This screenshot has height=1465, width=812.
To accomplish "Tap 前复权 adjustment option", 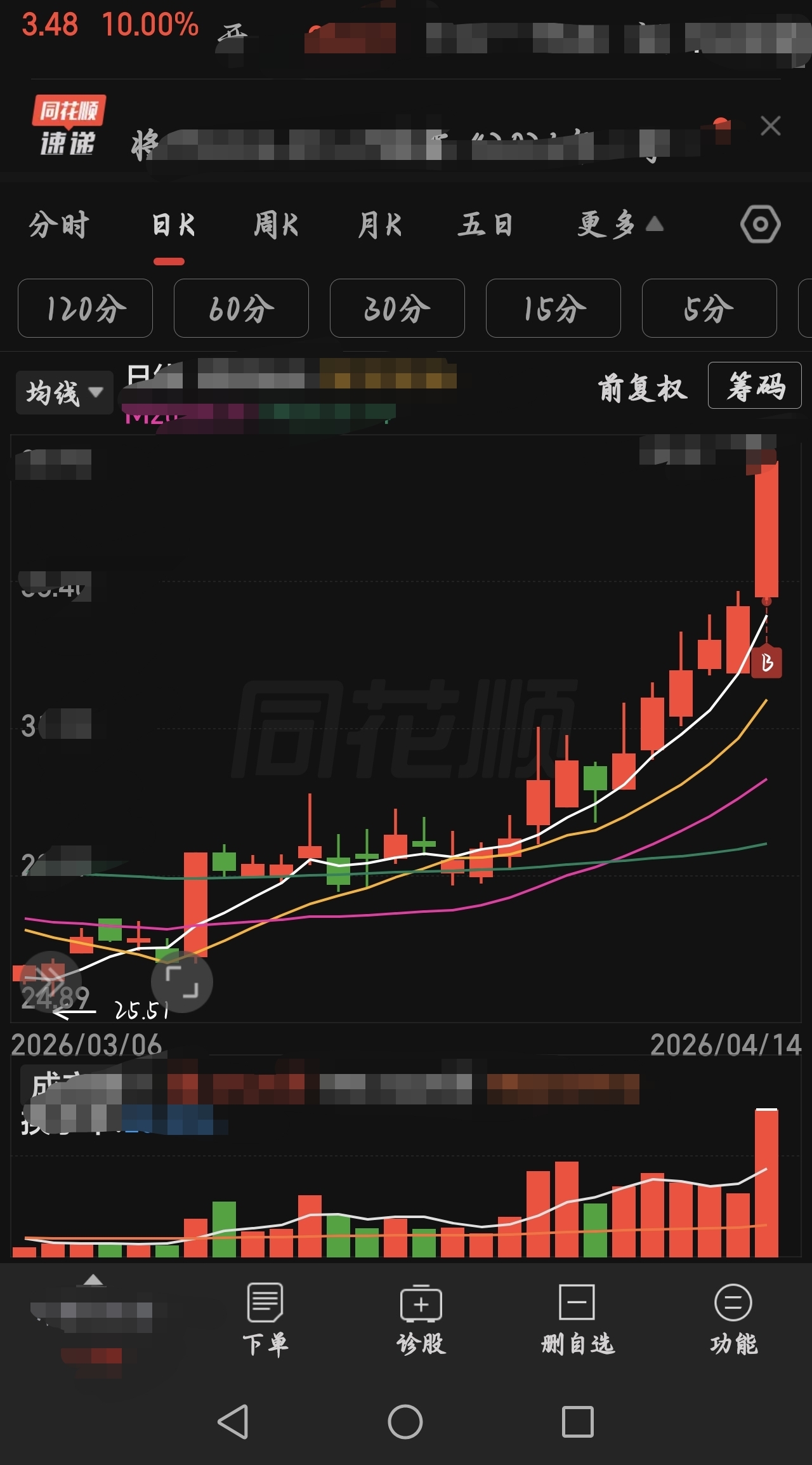I will [643, 387].
